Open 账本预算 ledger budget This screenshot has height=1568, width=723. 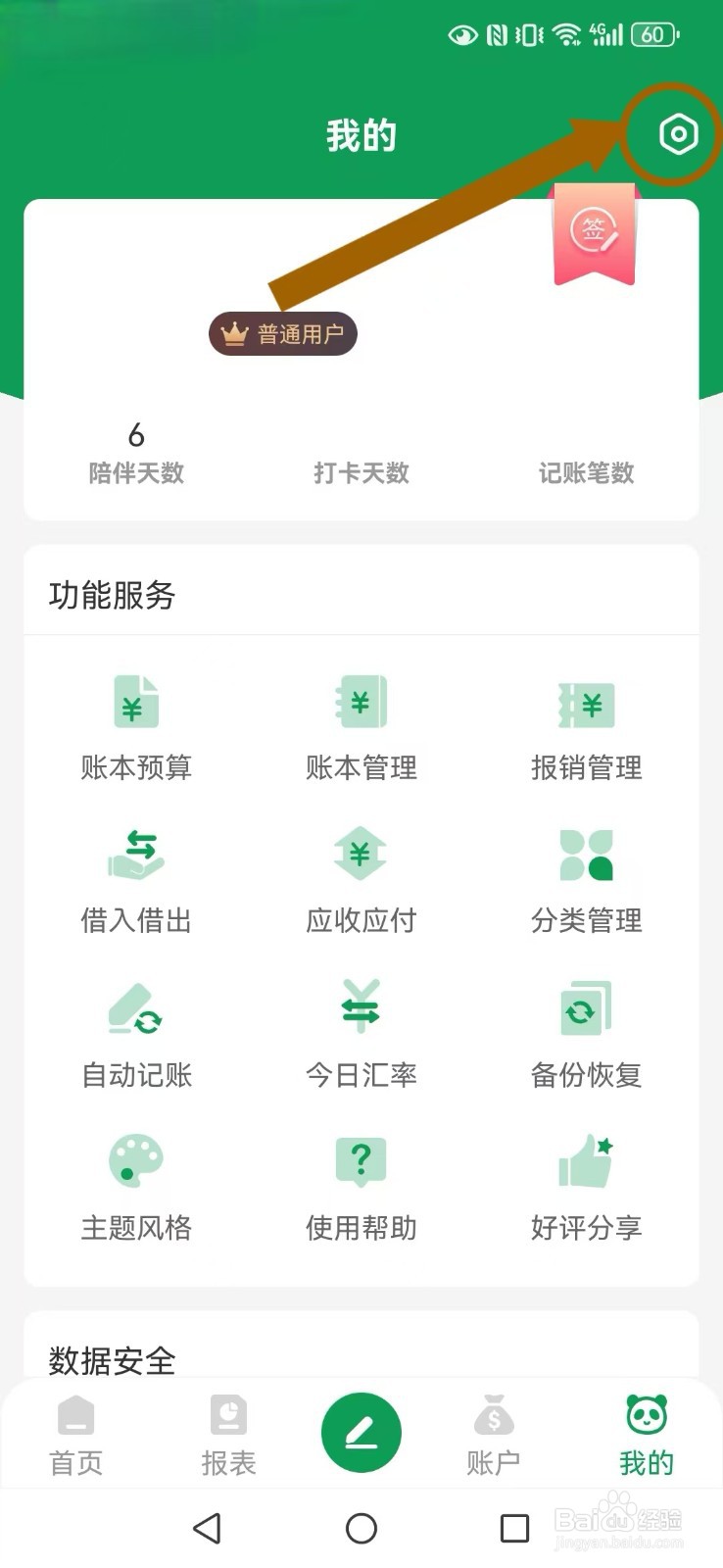point(135,727)
